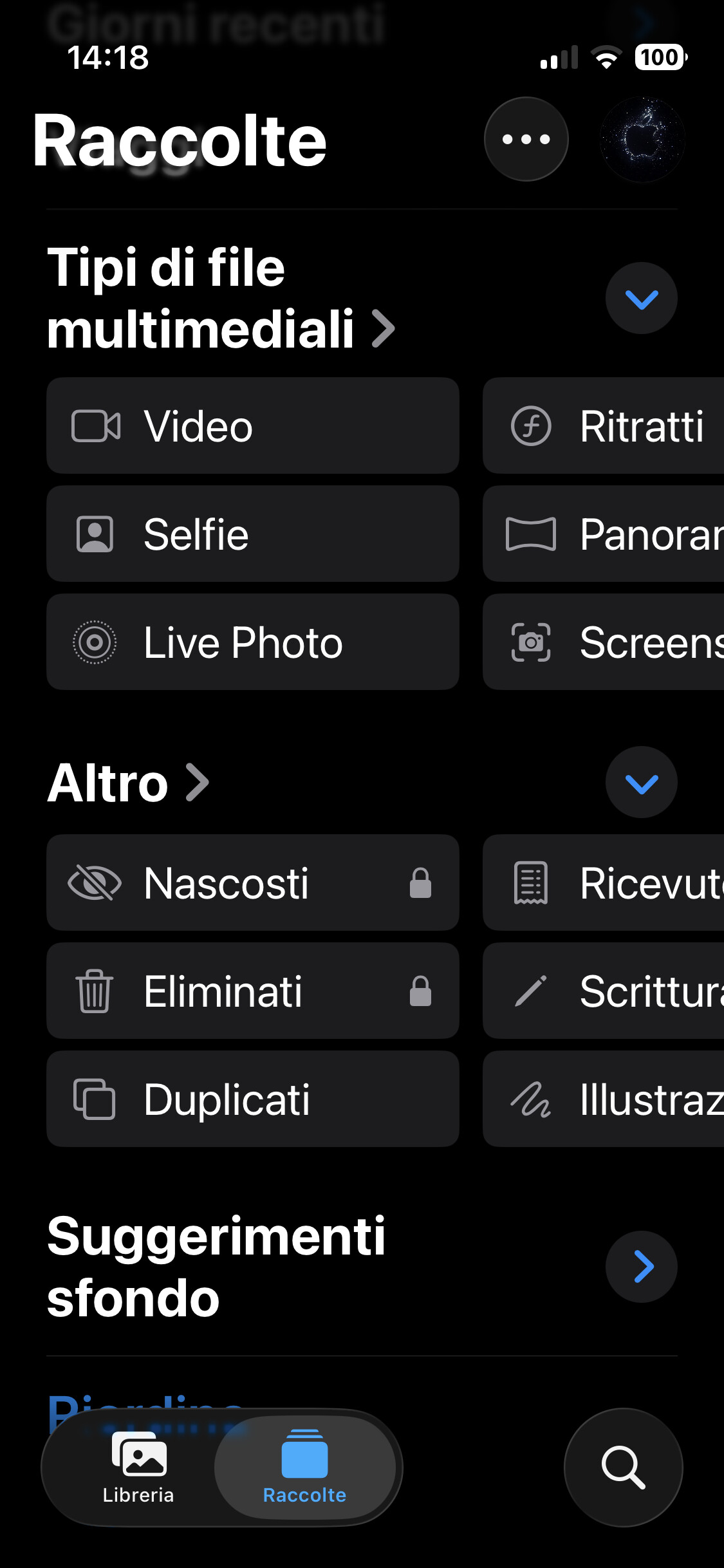Select the Raccolte tab
This screenshot has width=724, height=1568.
tap(304, 1468)
